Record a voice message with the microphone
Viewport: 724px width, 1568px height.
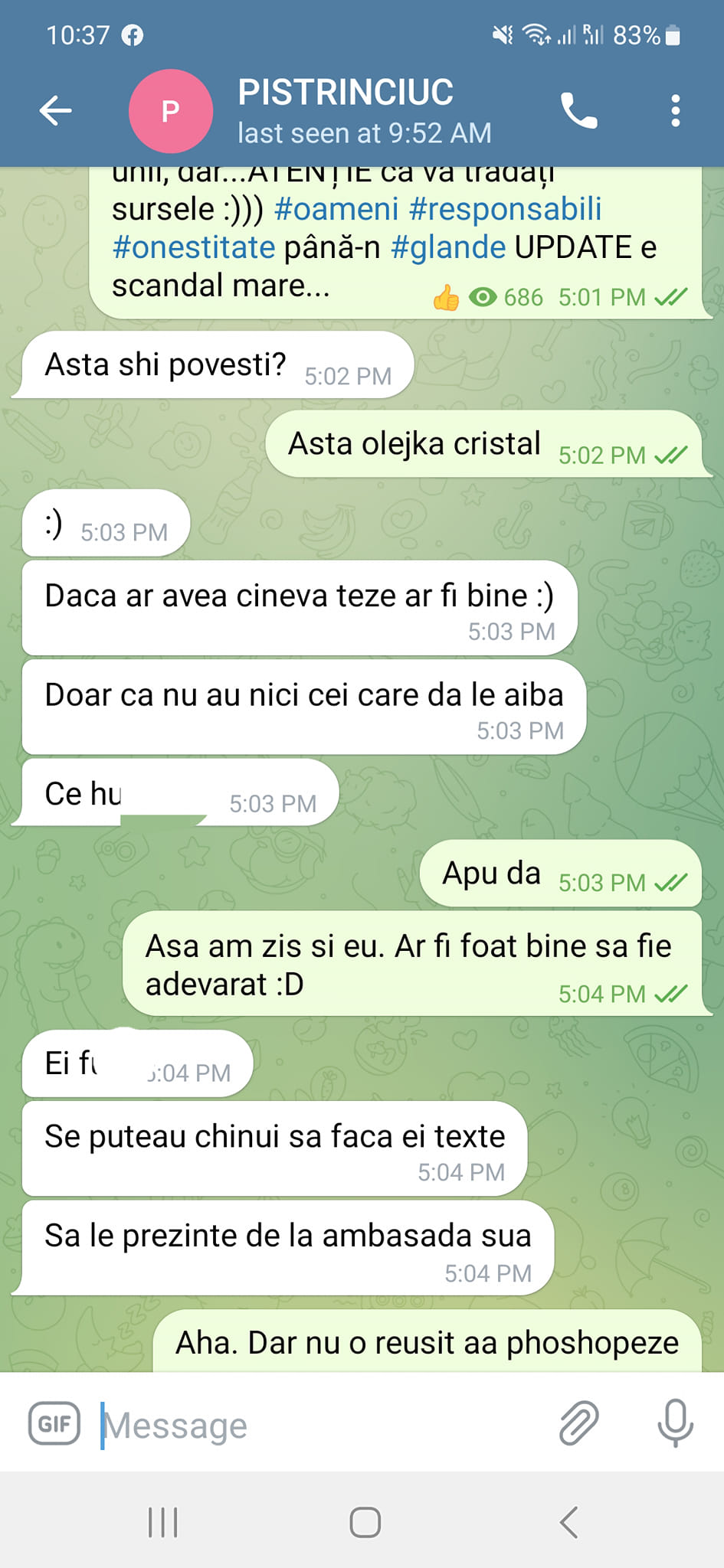(675, 1423)
